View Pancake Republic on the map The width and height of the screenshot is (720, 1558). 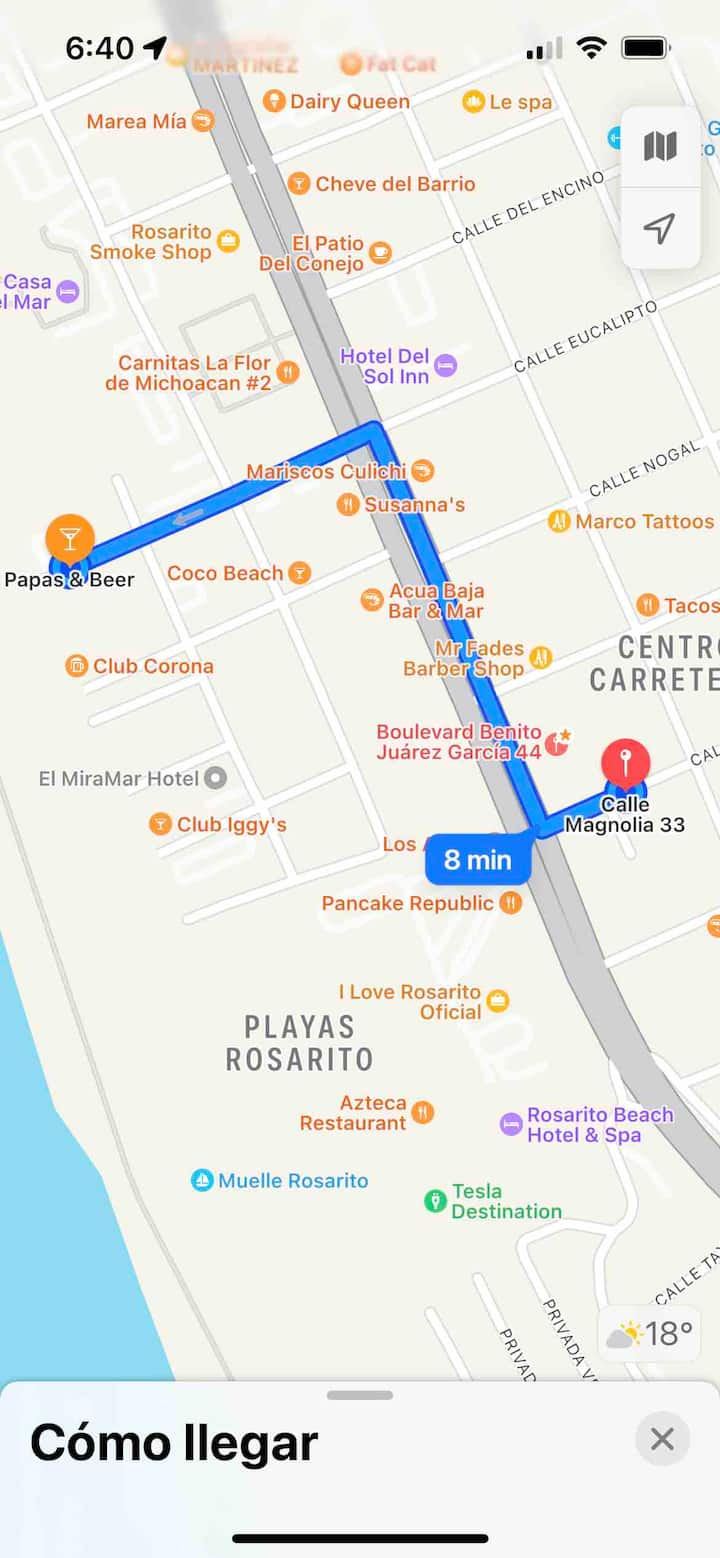[510, 903]
